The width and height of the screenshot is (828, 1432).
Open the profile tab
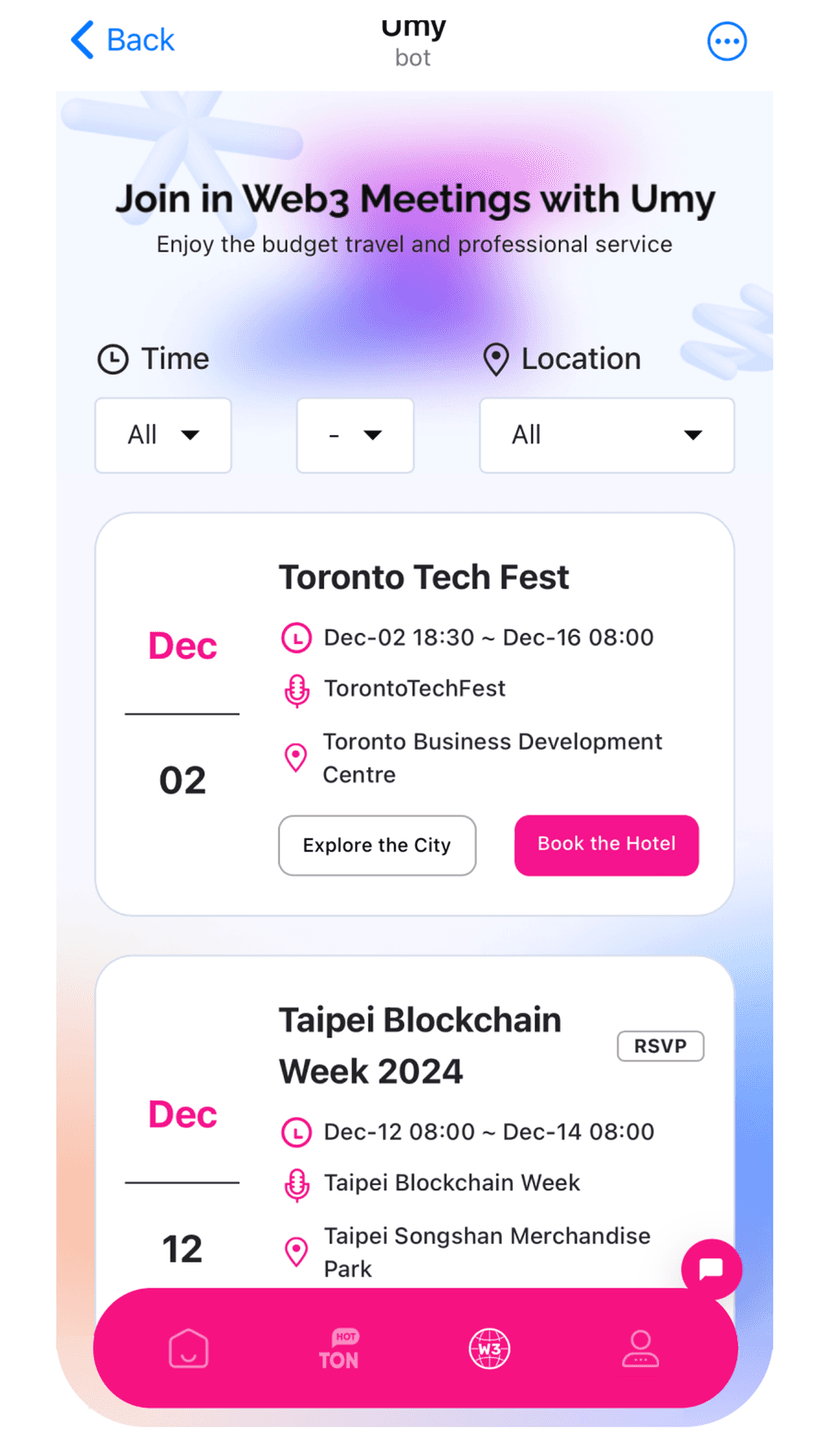pyautogui.click(x=640, y=1348)
